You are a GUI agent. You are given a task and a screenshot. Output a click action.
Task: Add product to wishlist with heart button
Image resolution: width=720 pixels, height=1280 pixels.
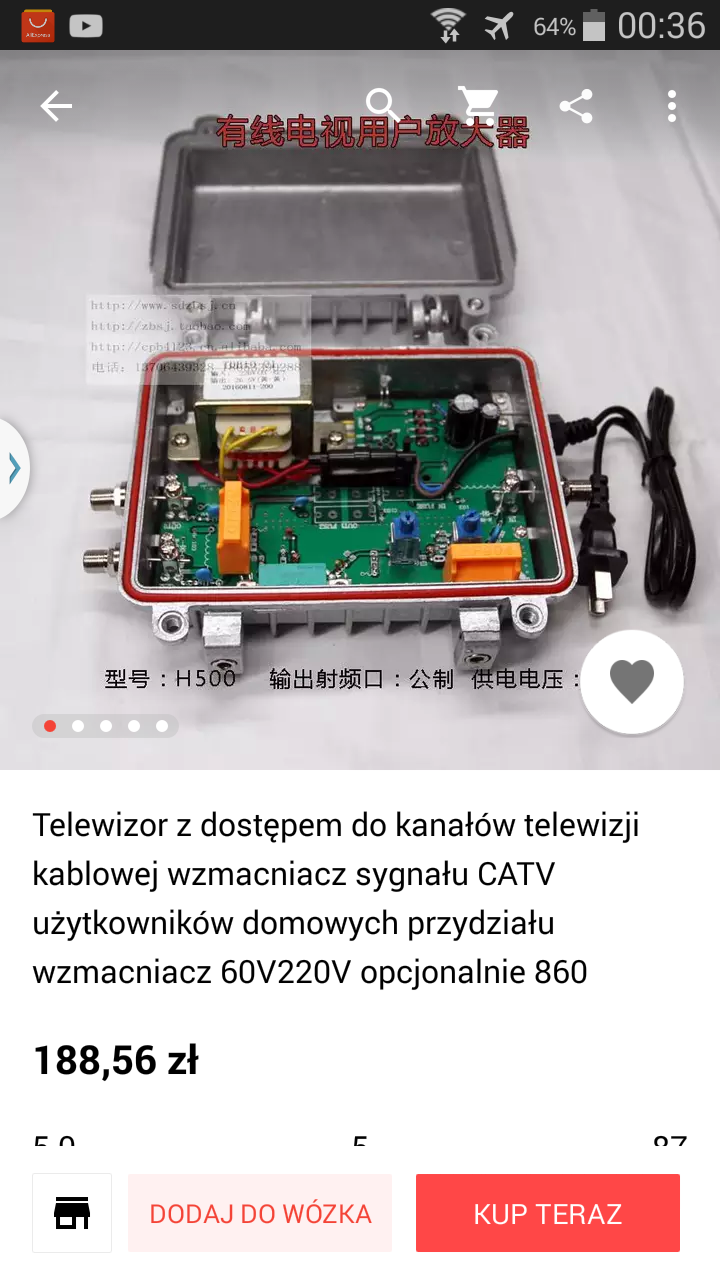(632, 682)
